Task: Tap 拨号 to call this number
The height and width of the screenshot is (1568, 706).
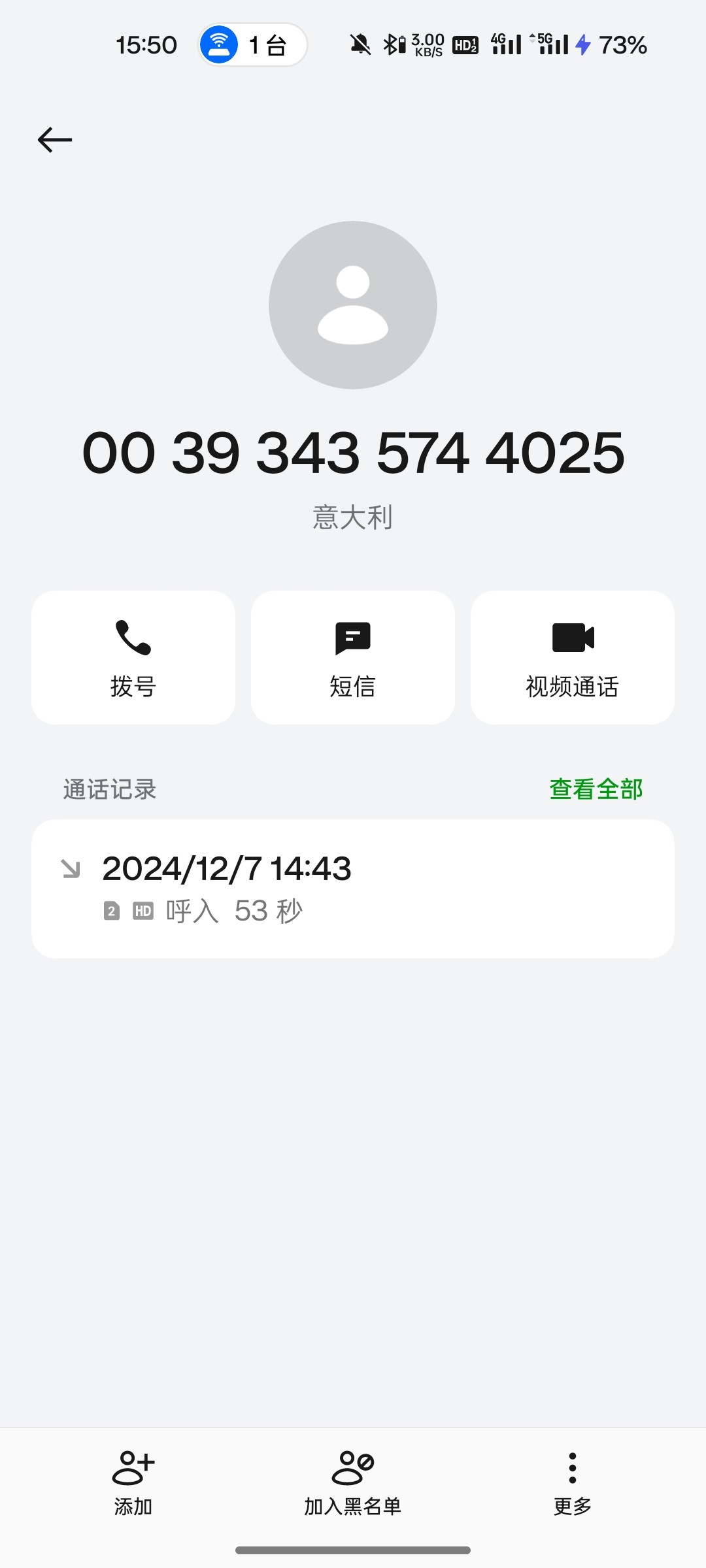Action: tap(133, 657)
